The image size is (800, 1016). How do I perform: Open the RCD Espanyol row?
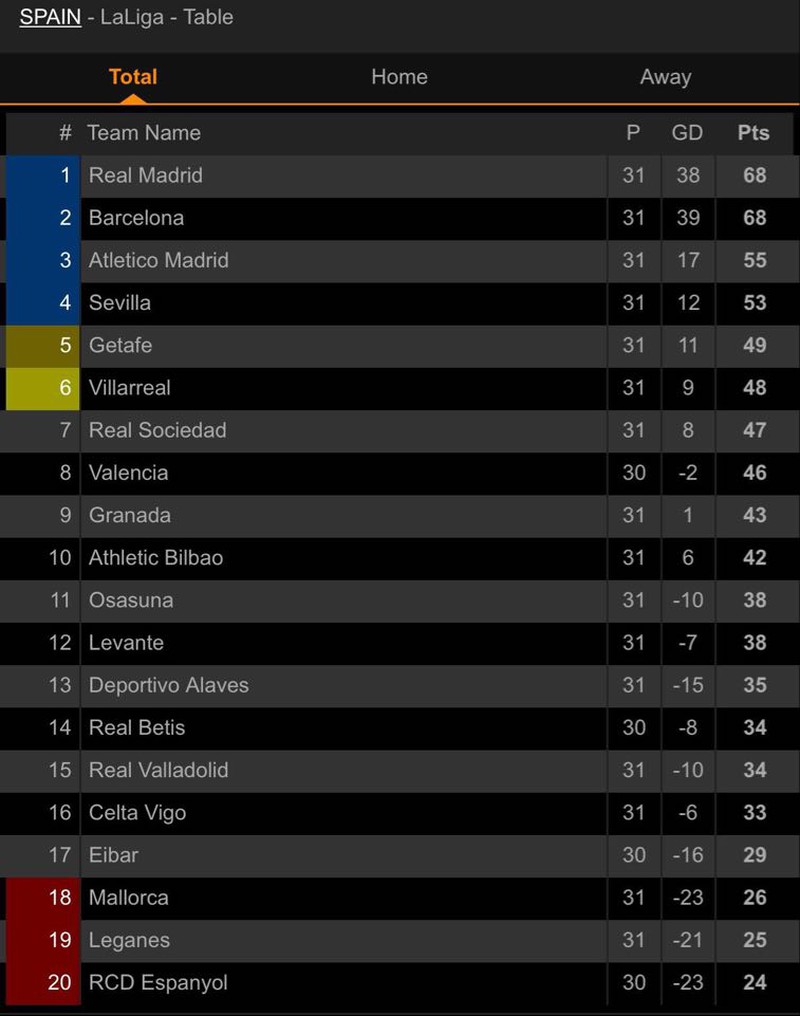coord(158,983)
